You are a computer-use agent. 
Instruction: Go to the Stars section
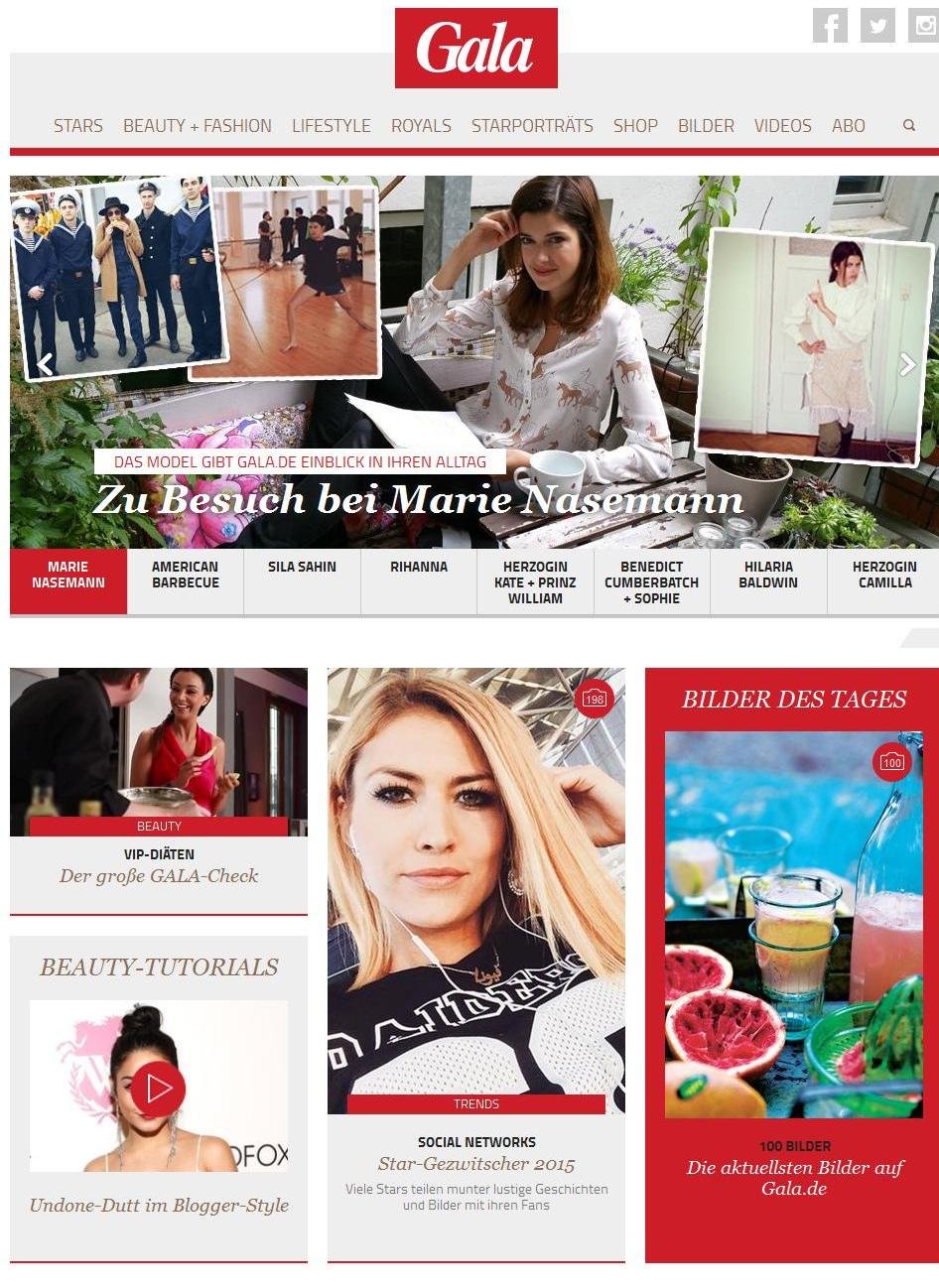(x=78, y=126)
